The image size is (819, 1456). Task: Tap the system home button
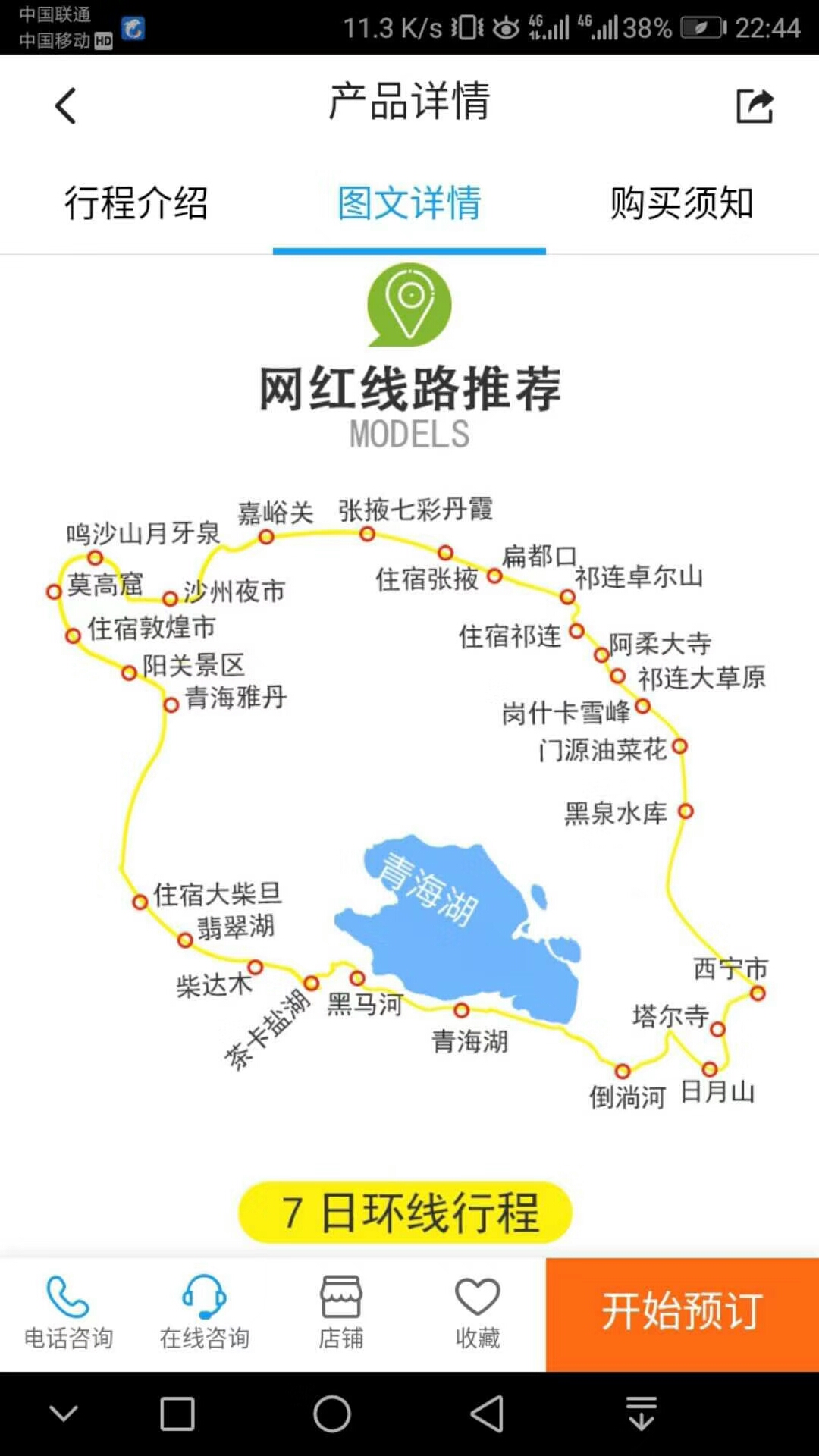tap(332, 1414)
